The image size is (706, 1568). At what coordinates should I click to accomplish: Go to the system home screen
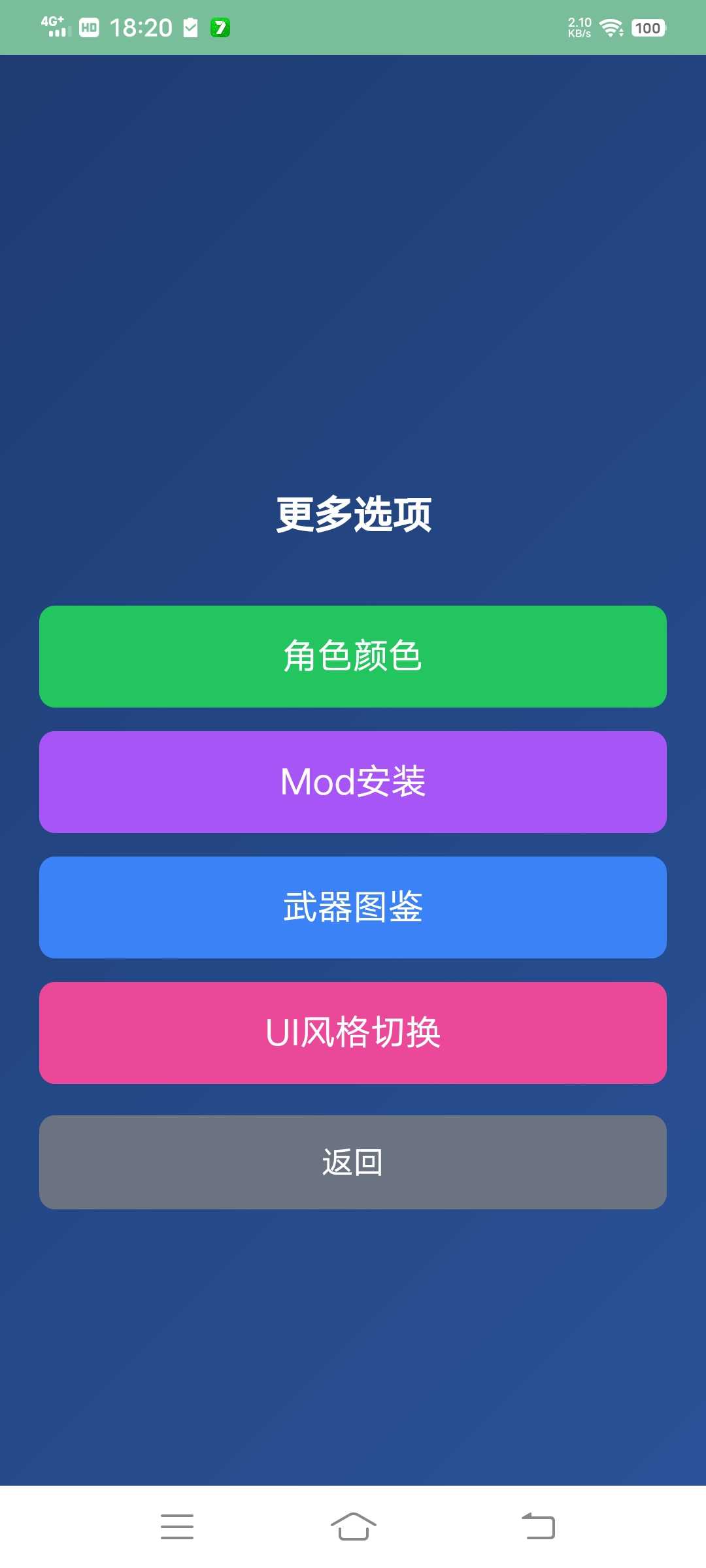pos(353,1526)
